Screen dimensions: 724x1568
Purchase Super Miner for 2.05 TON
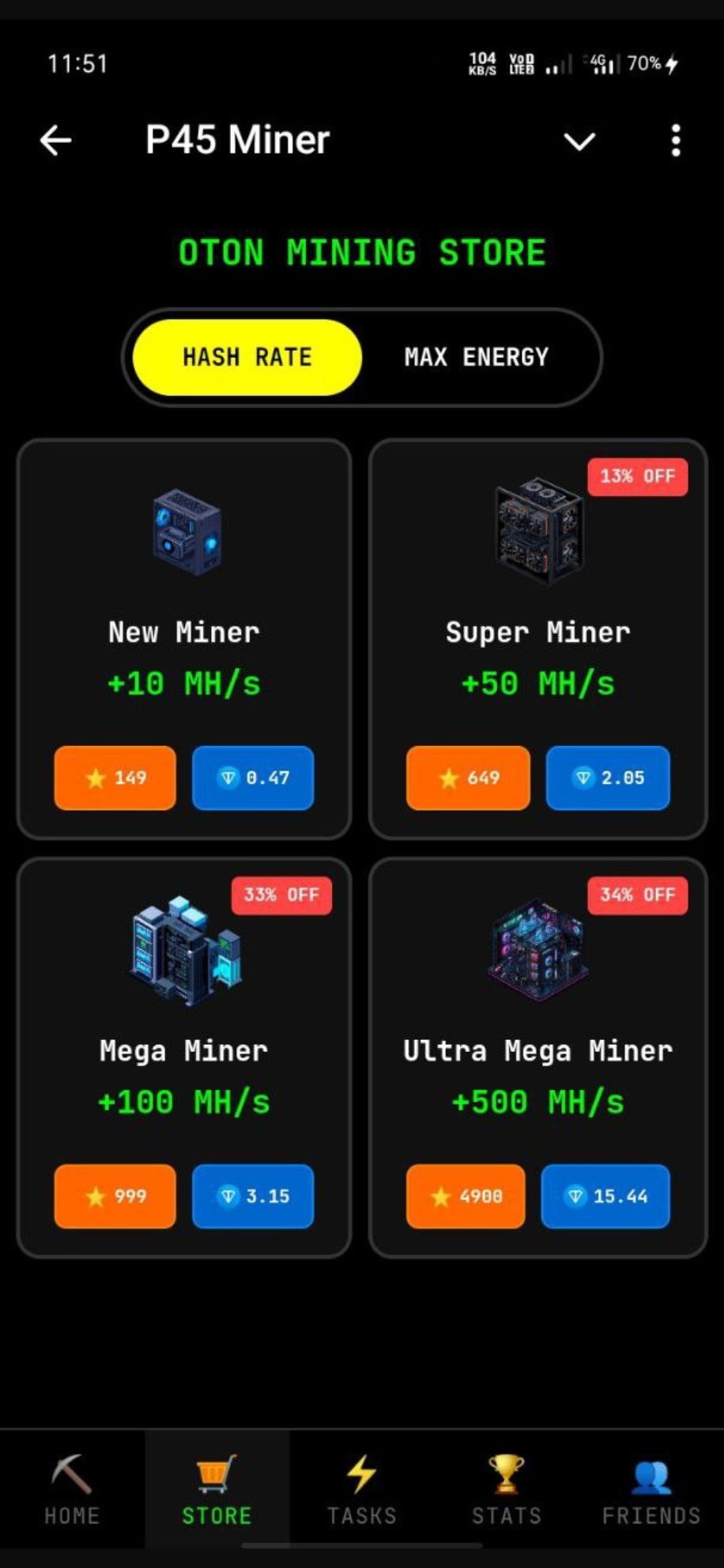tap(608, 778)
